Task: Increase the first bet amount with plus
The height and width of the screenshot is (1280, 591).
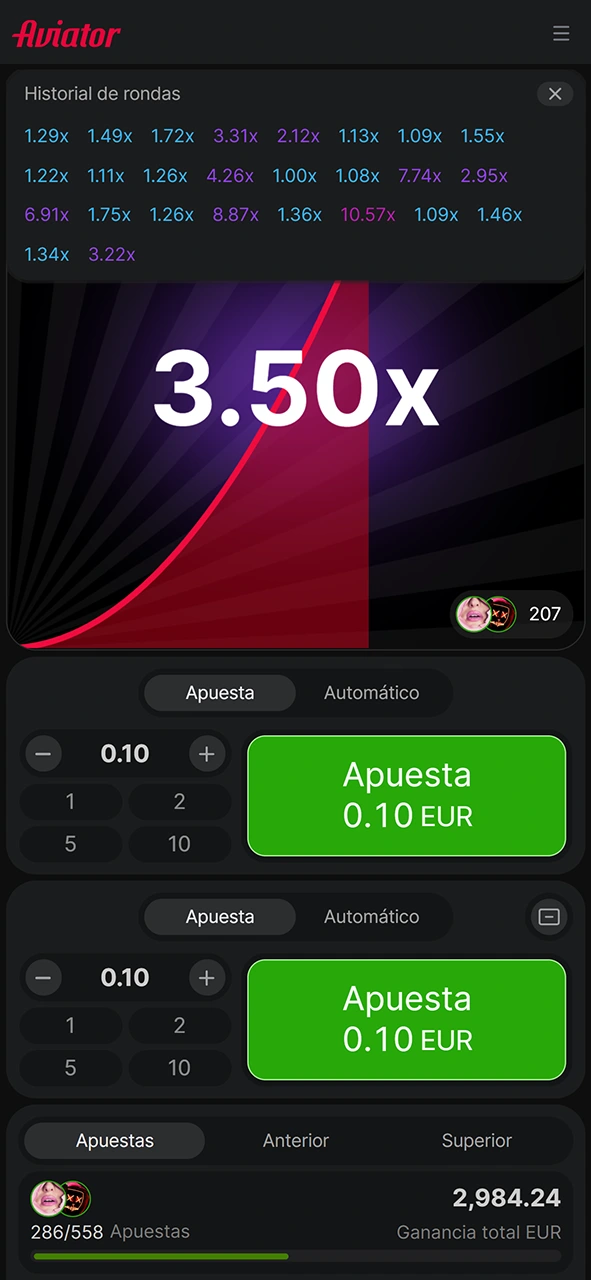Action: pos(207,754)
